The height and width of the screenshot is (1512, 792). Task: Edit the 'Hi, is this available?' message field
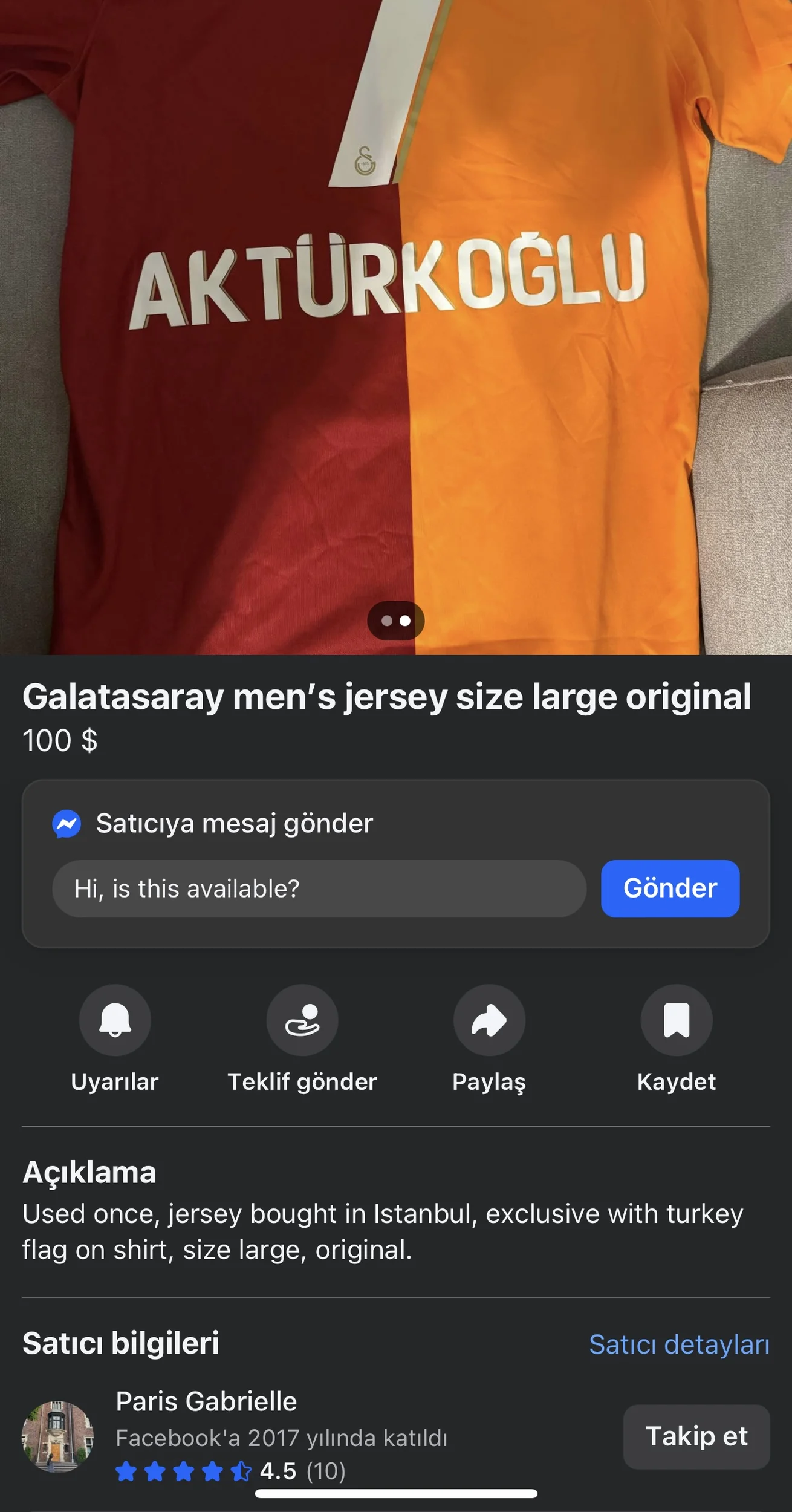tap(319, 888)
